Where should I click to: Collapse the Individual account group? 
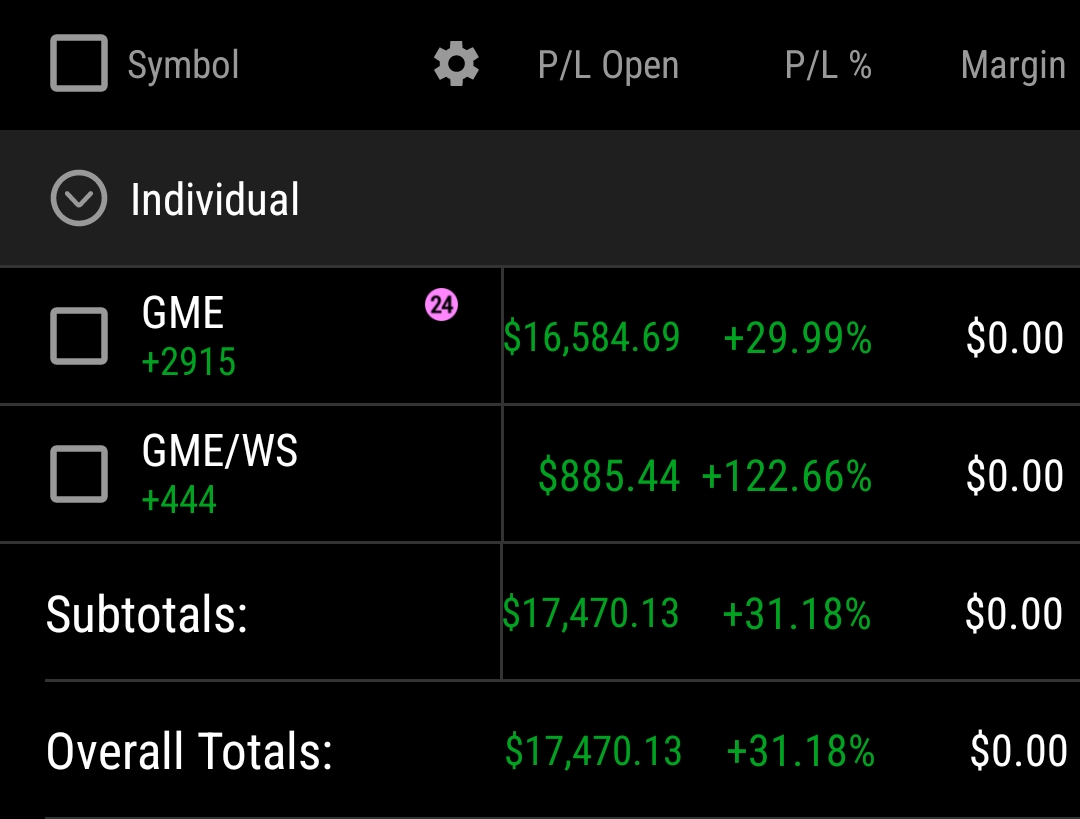pyautogui.click(x=79, y=199)
